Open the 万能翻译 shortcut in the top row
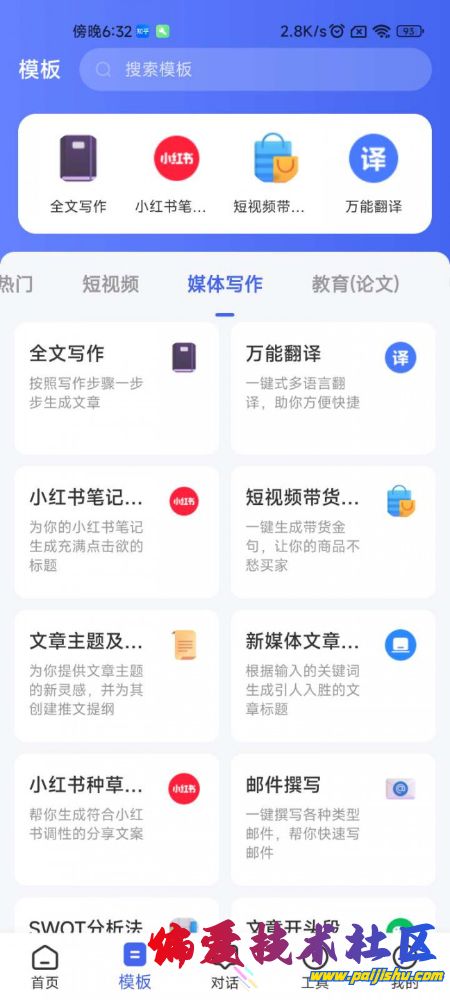The width and height of the screenshot is (450, 1000). [374, 174]
